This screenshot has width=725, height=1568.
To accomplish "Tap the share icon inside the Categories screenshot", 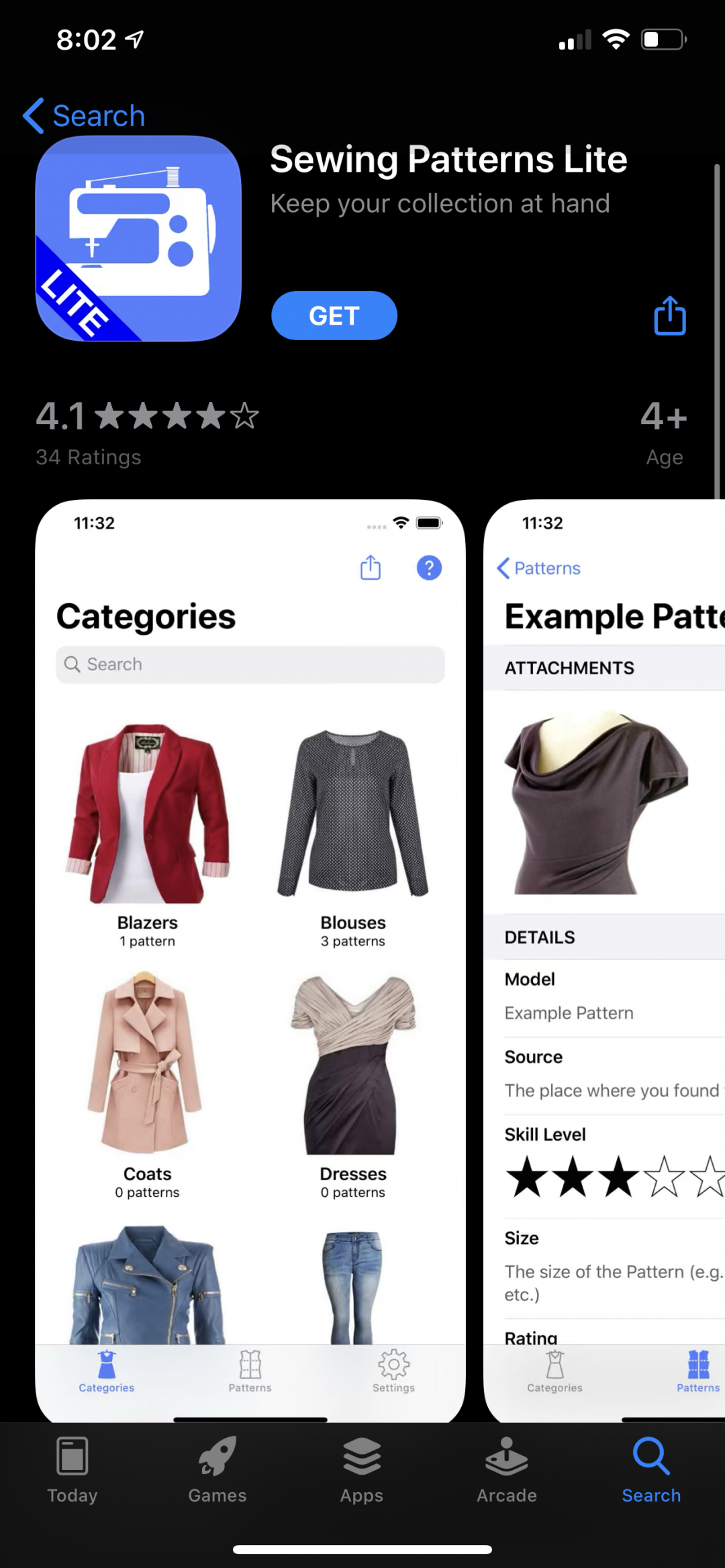I will [370, 567].
